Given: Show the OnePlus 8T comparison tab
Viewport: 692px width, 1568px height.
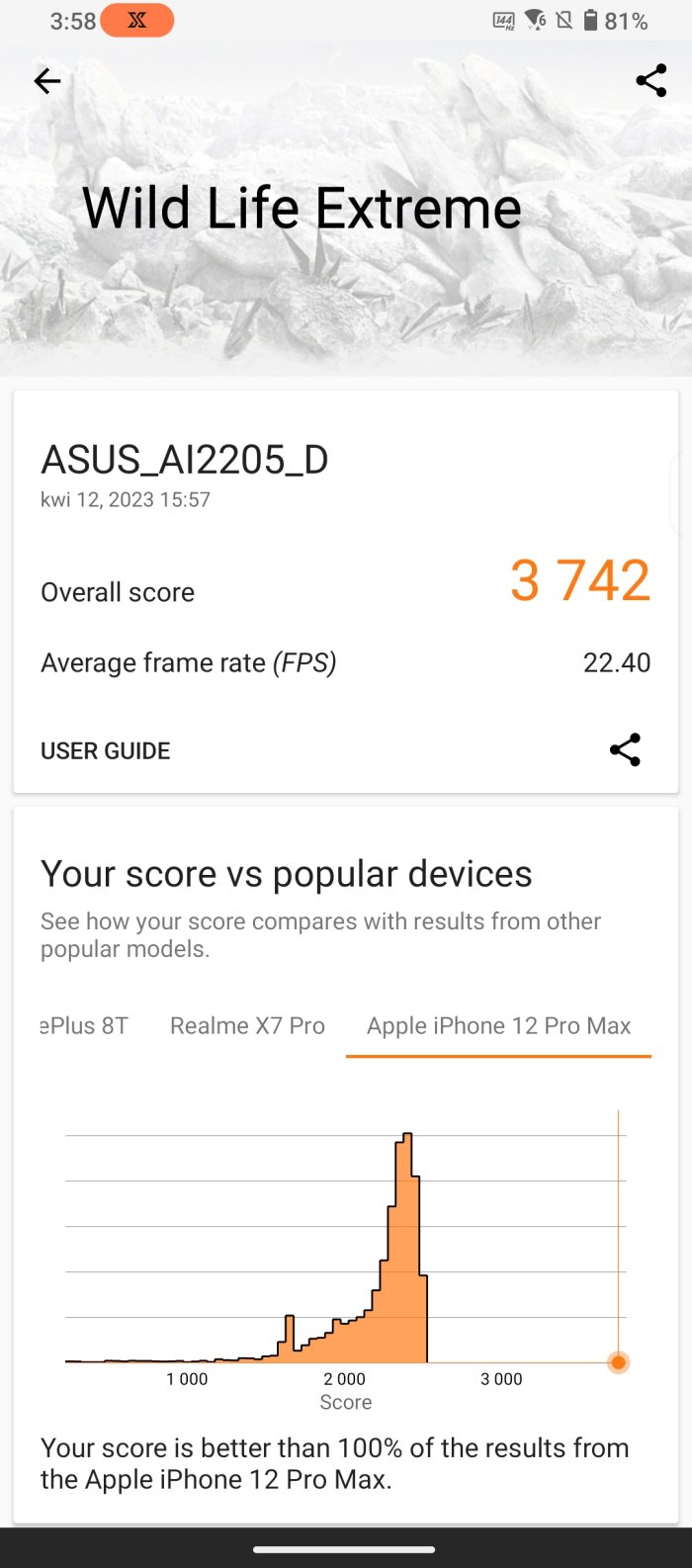Looking at the screenshot, I should click(x=86, y=1026).
